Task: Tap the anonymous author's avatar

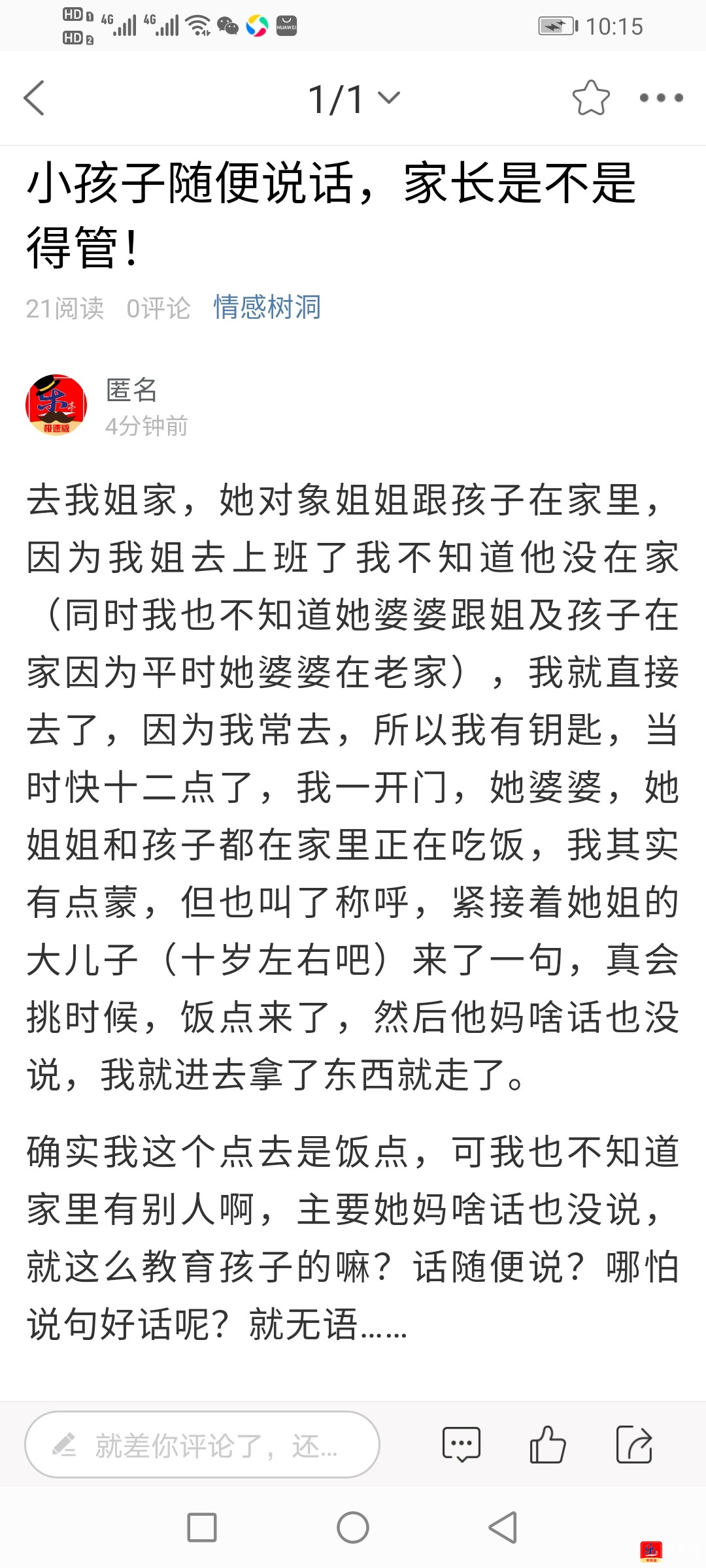Action: (56, 405)
